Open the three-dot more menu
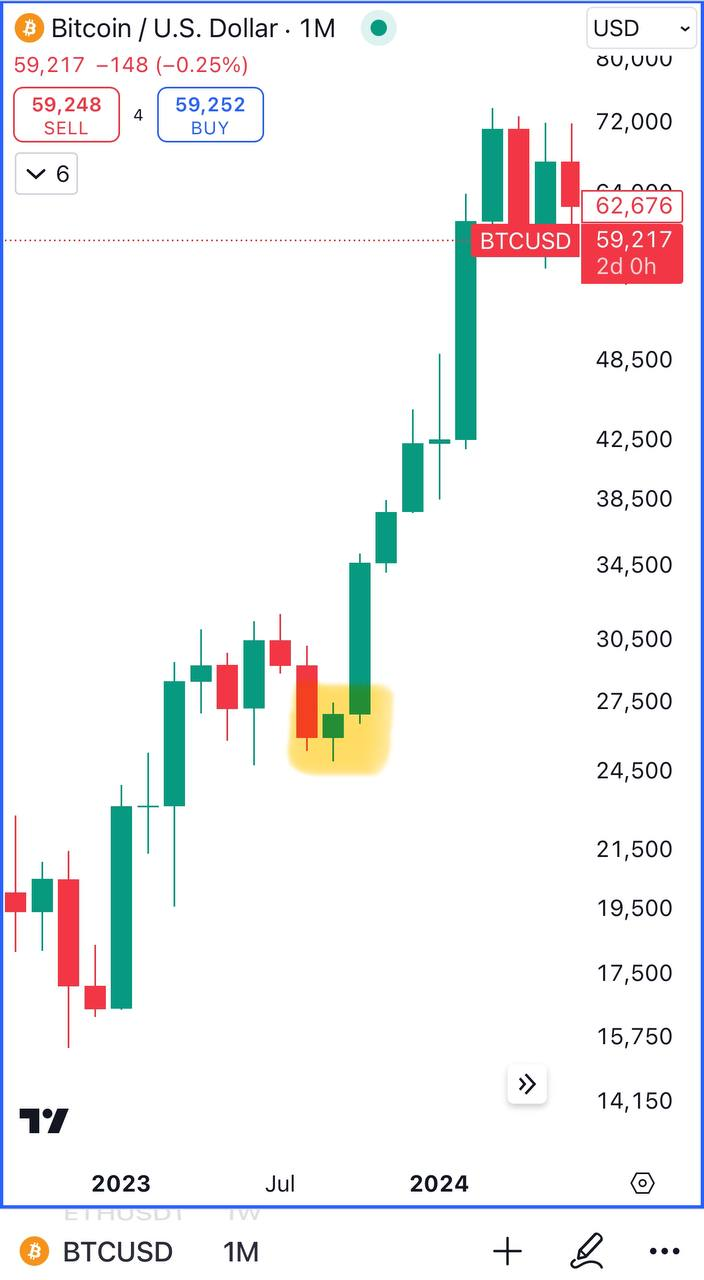The image size is (704, 1280). pos(664,1251)
